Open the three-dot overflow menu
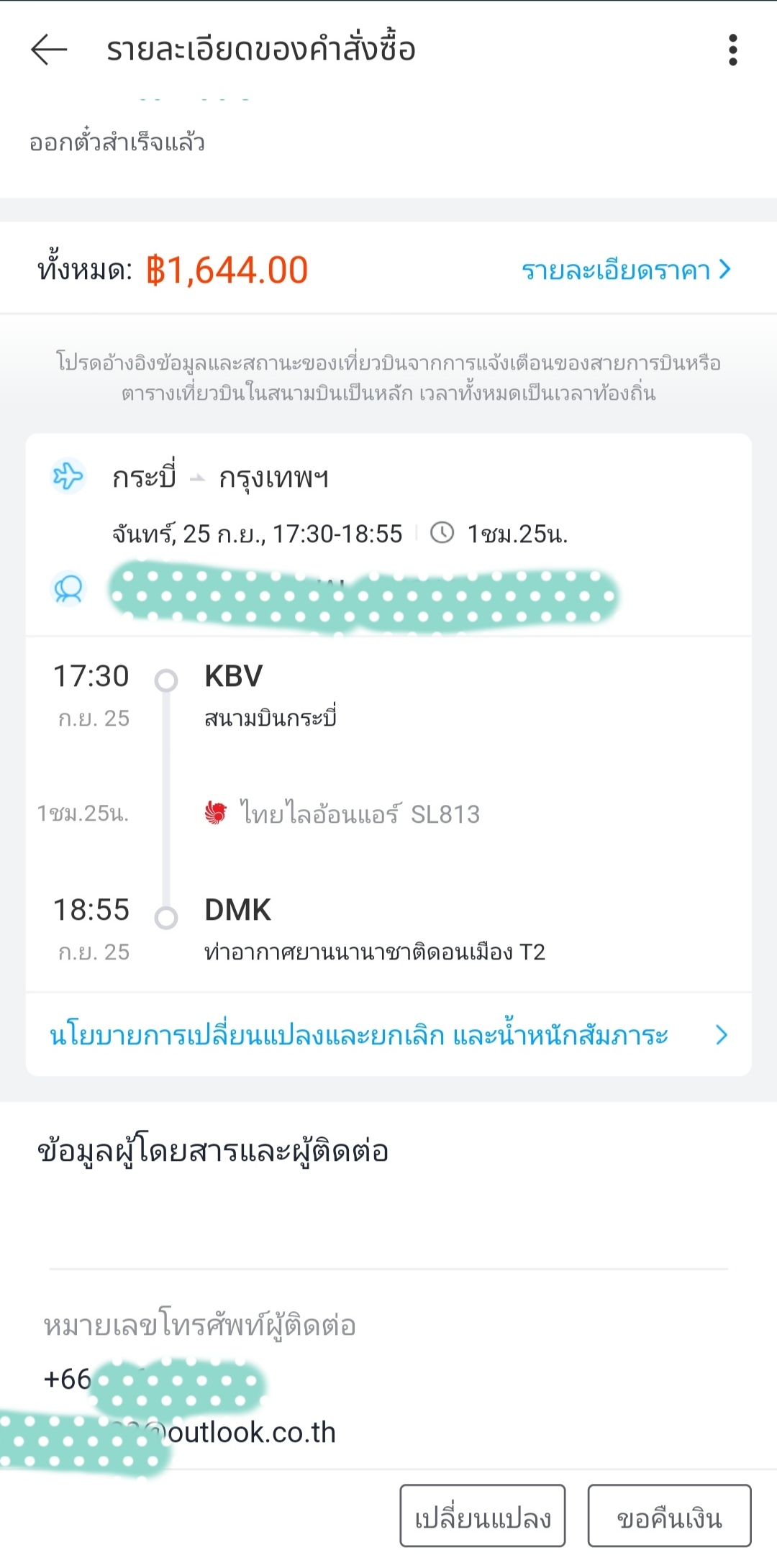This screenshot has height=1568, width=777. [732, 50]
